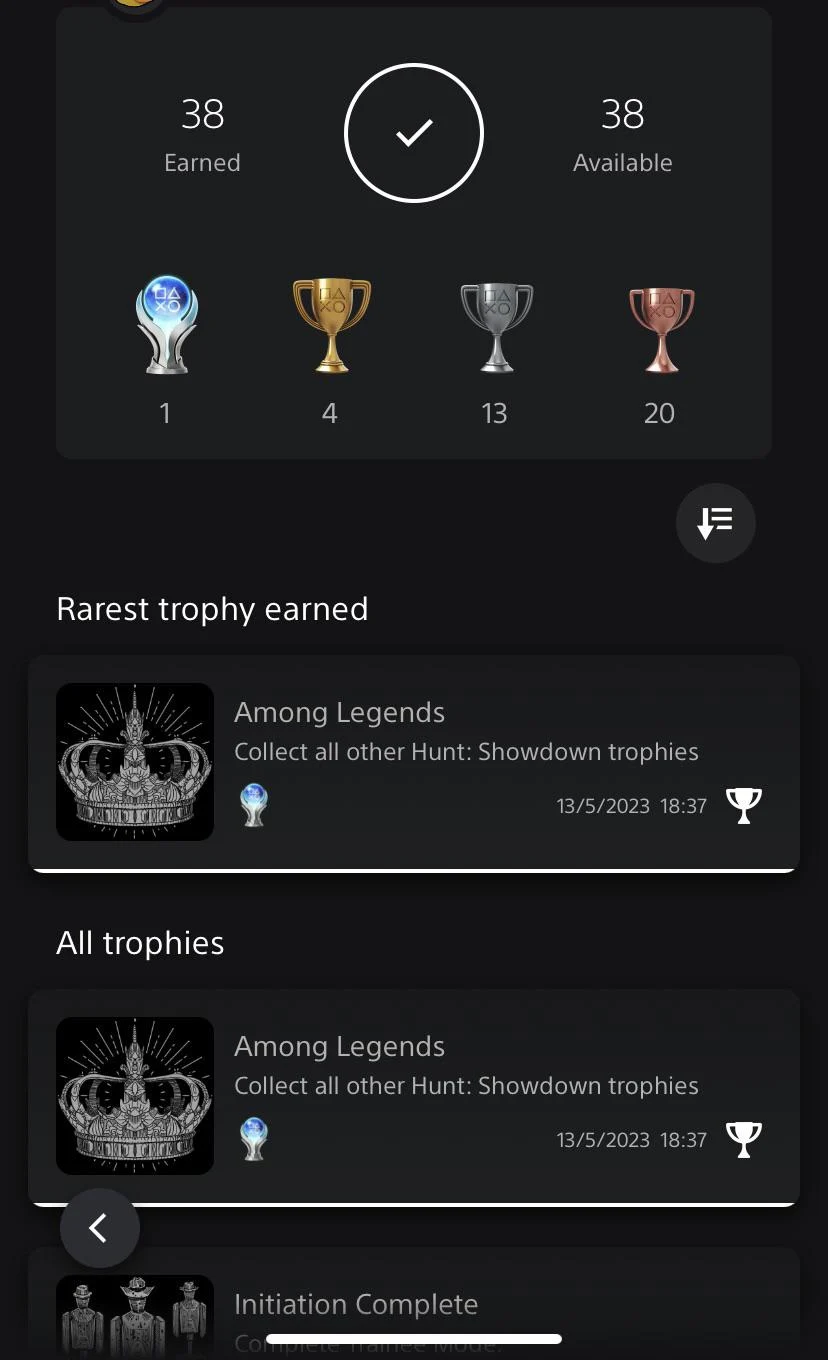Screen dimensions: 828x1360
Task: Select the platinum trophy icon
Action: [x=165, y=325]
